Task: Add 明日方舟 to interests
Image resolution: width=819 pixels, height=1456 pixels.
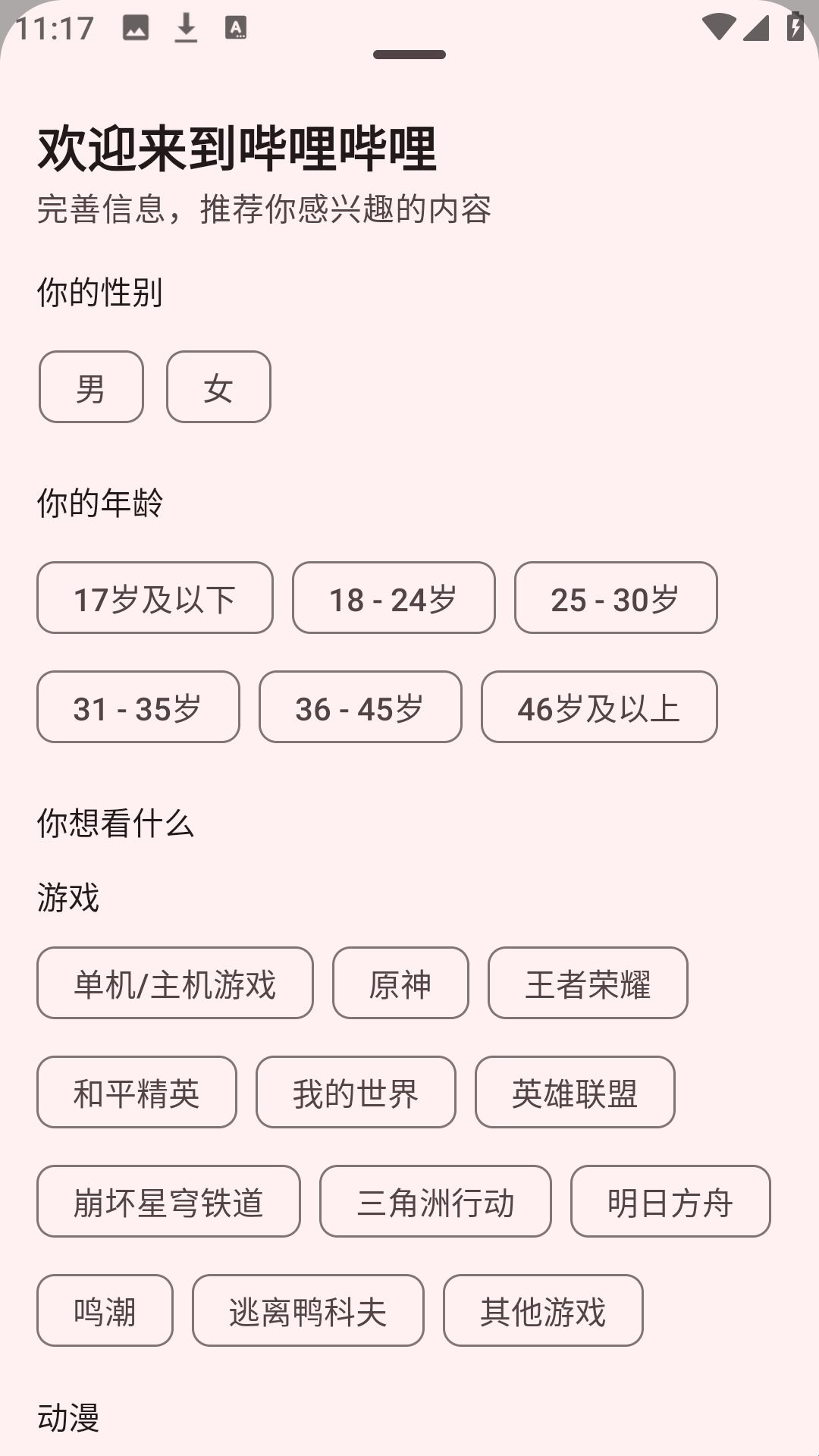Action: click(670, 1201)
